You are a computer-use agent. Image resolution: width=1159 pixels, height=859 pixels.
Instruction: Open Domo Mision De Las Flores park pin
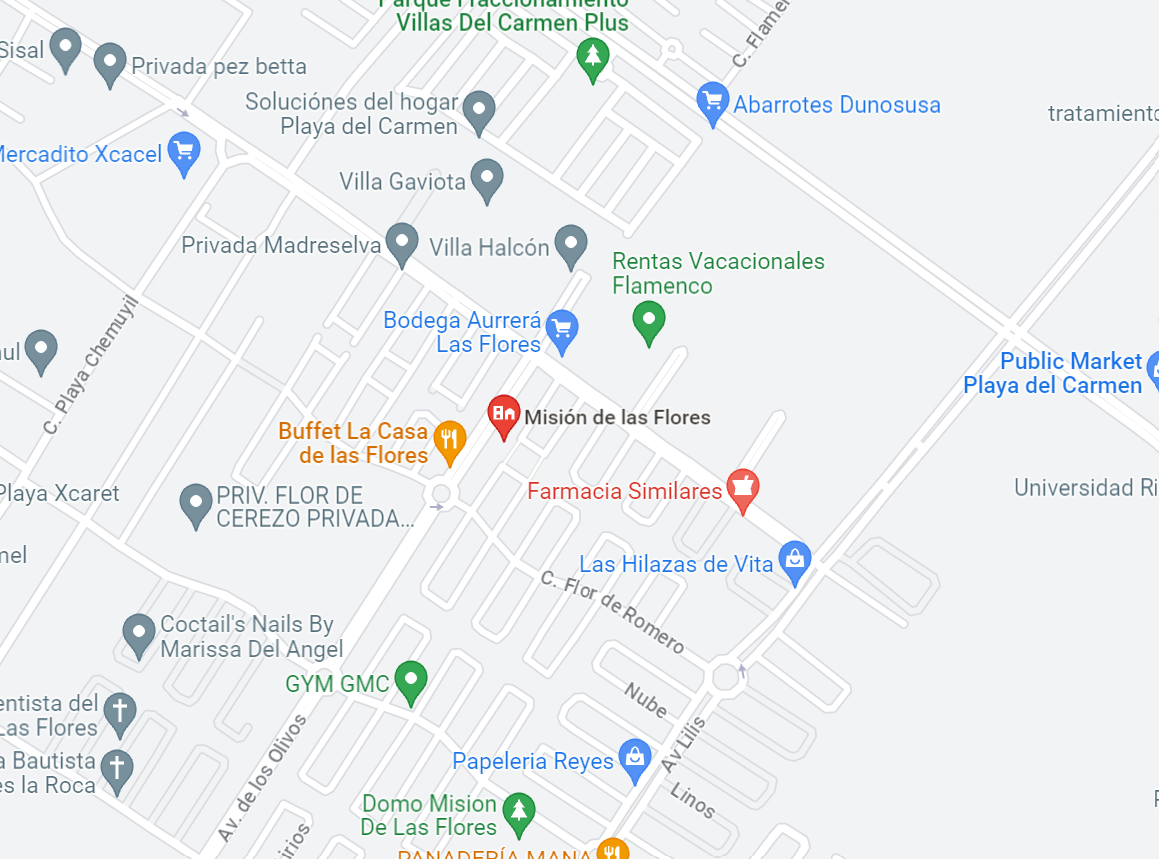tap(519, 816)
